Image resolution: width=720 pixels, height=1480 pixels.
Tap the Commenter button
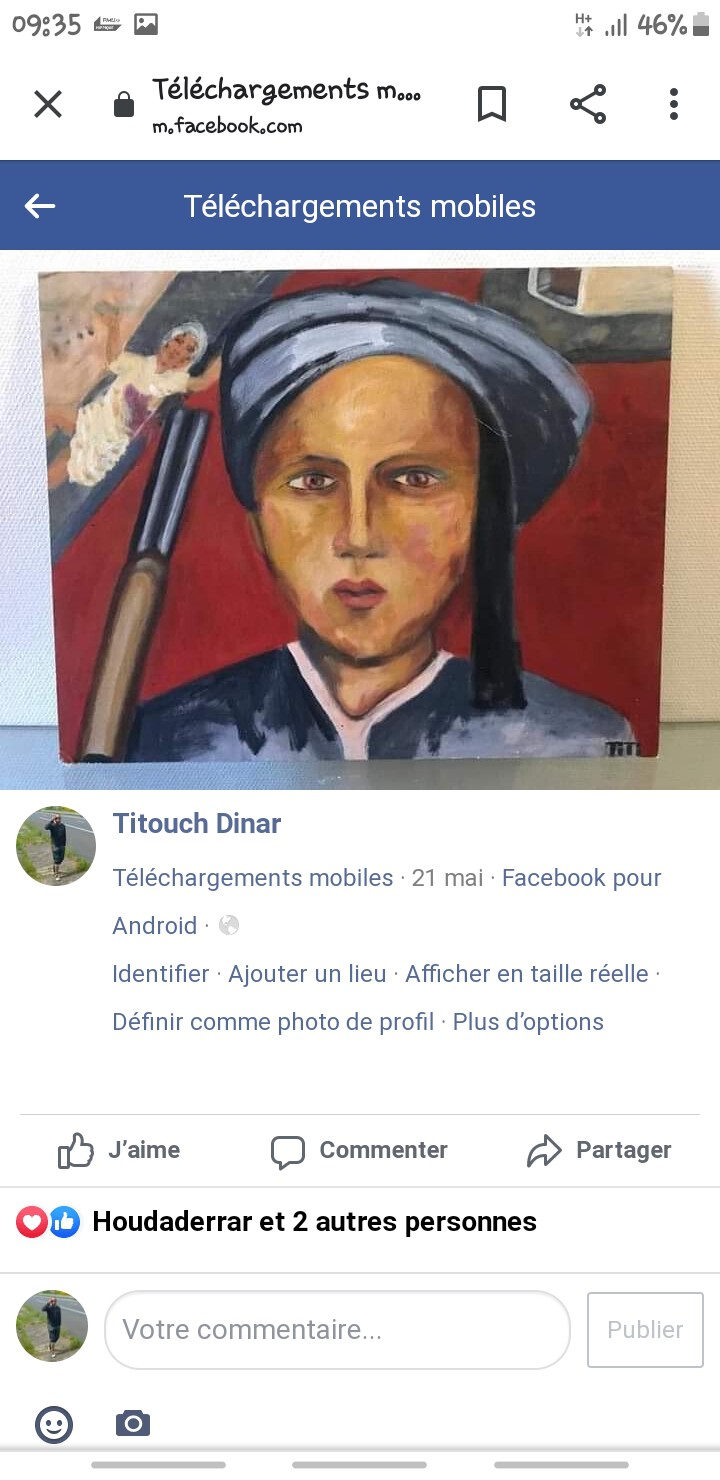coord(360,1151)
